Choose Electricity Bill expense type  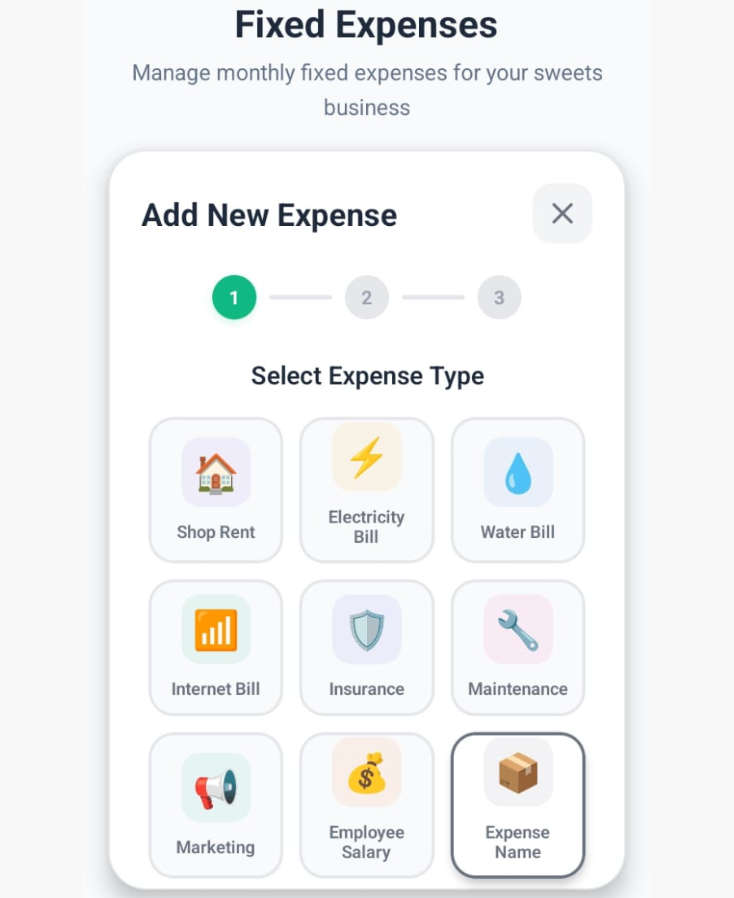click(367, 490)
